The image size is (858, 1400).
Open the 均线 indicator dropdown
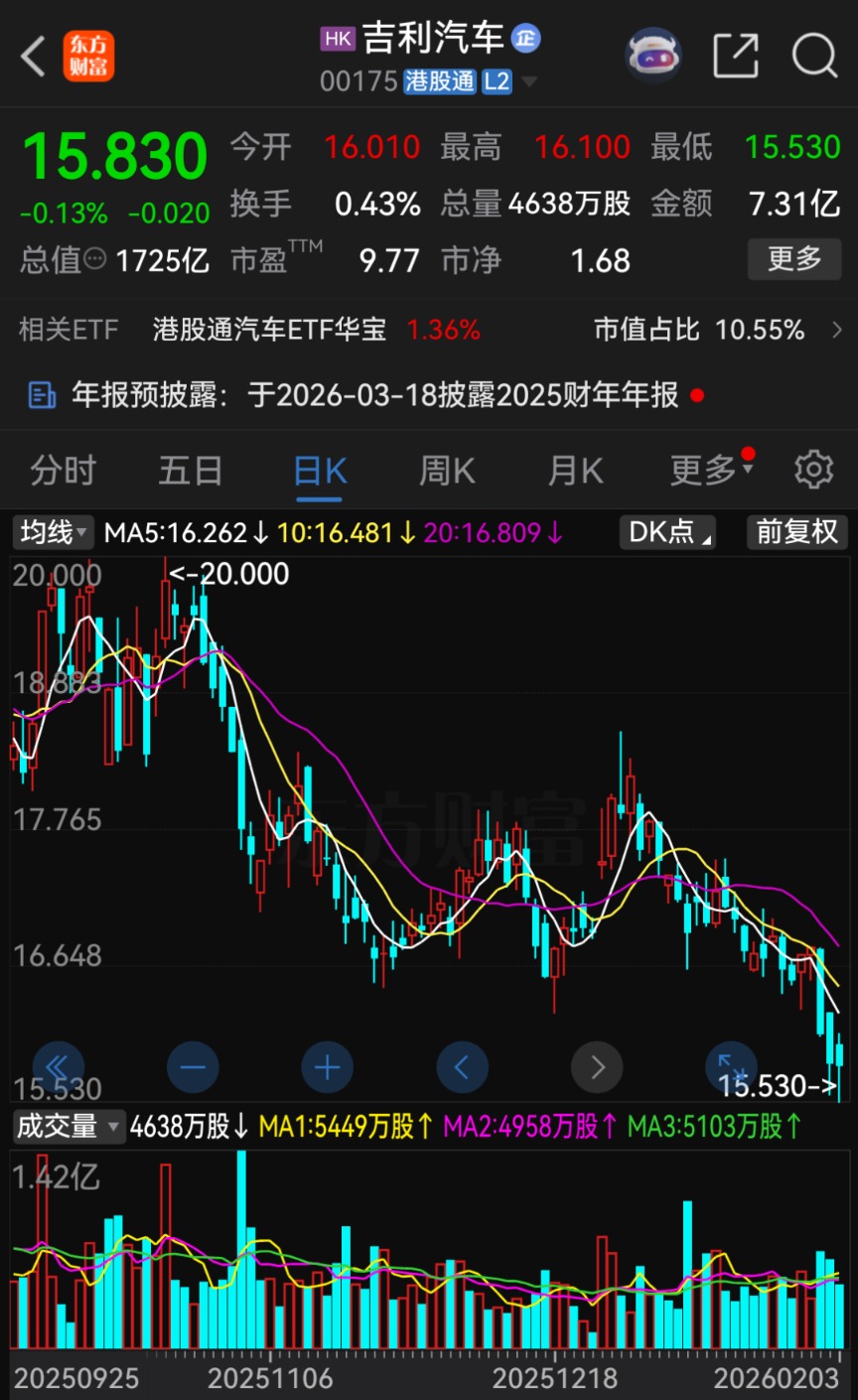pos(55,533)
